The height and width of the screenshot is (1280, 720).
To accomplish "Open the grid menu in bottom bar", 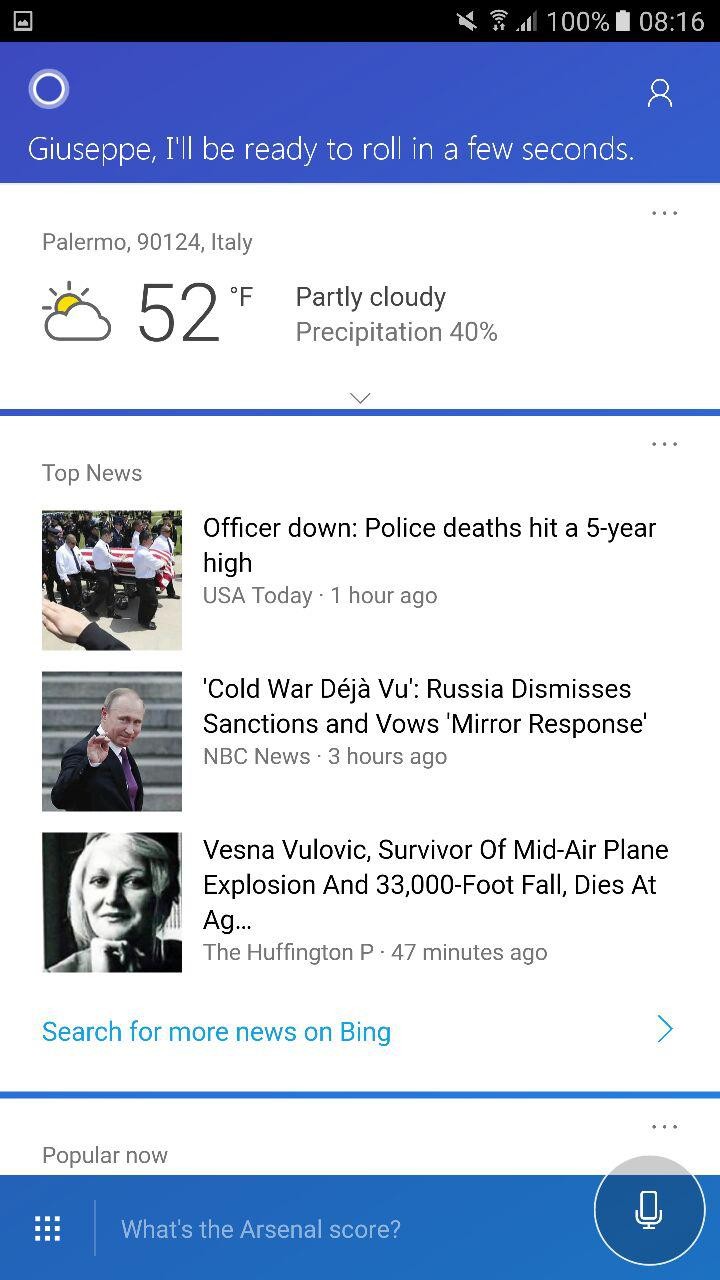I will pos(47,1228).
